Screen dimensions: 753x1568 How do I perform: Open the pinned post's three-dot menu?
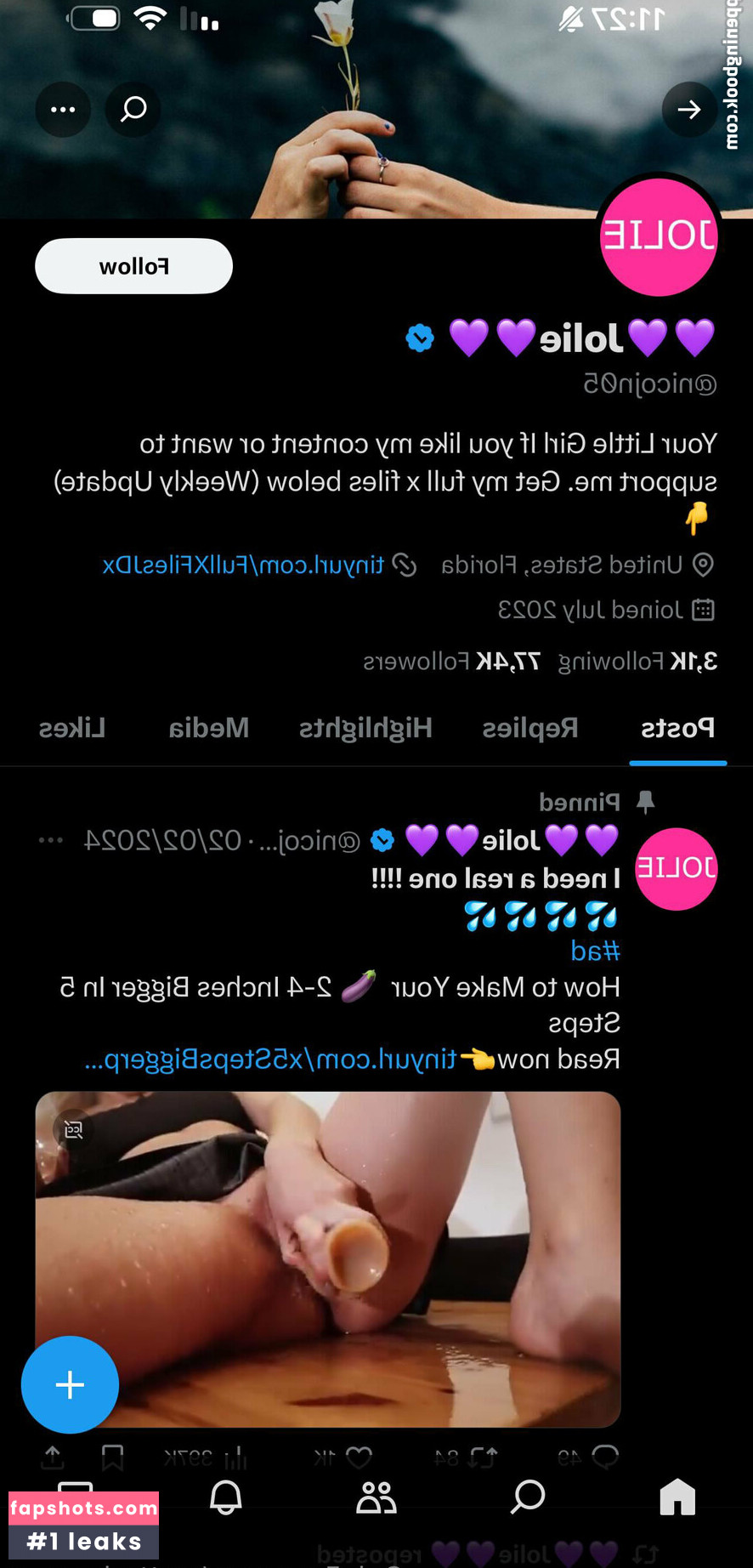51,841
